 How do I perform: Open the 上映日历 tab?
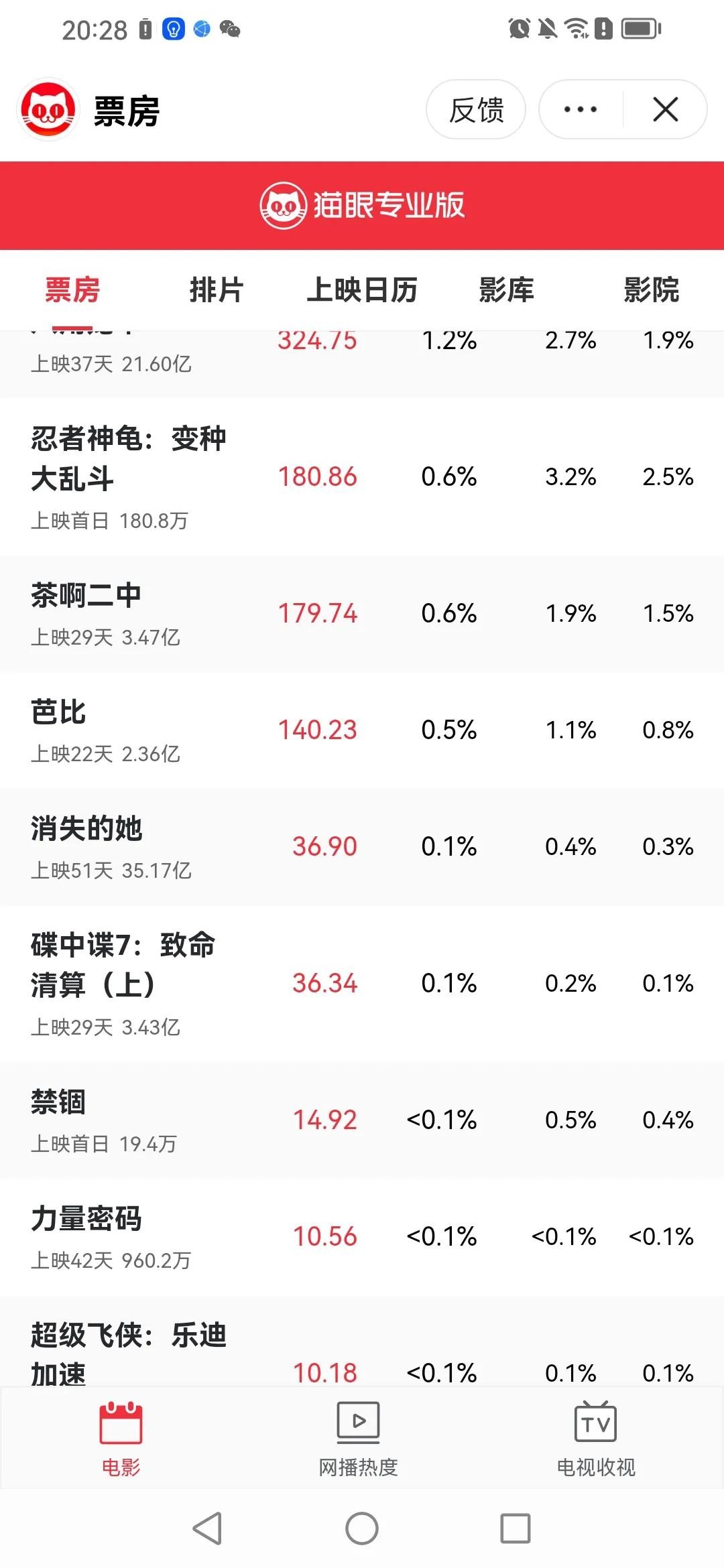pyautogui.click(x=362, y=290)
